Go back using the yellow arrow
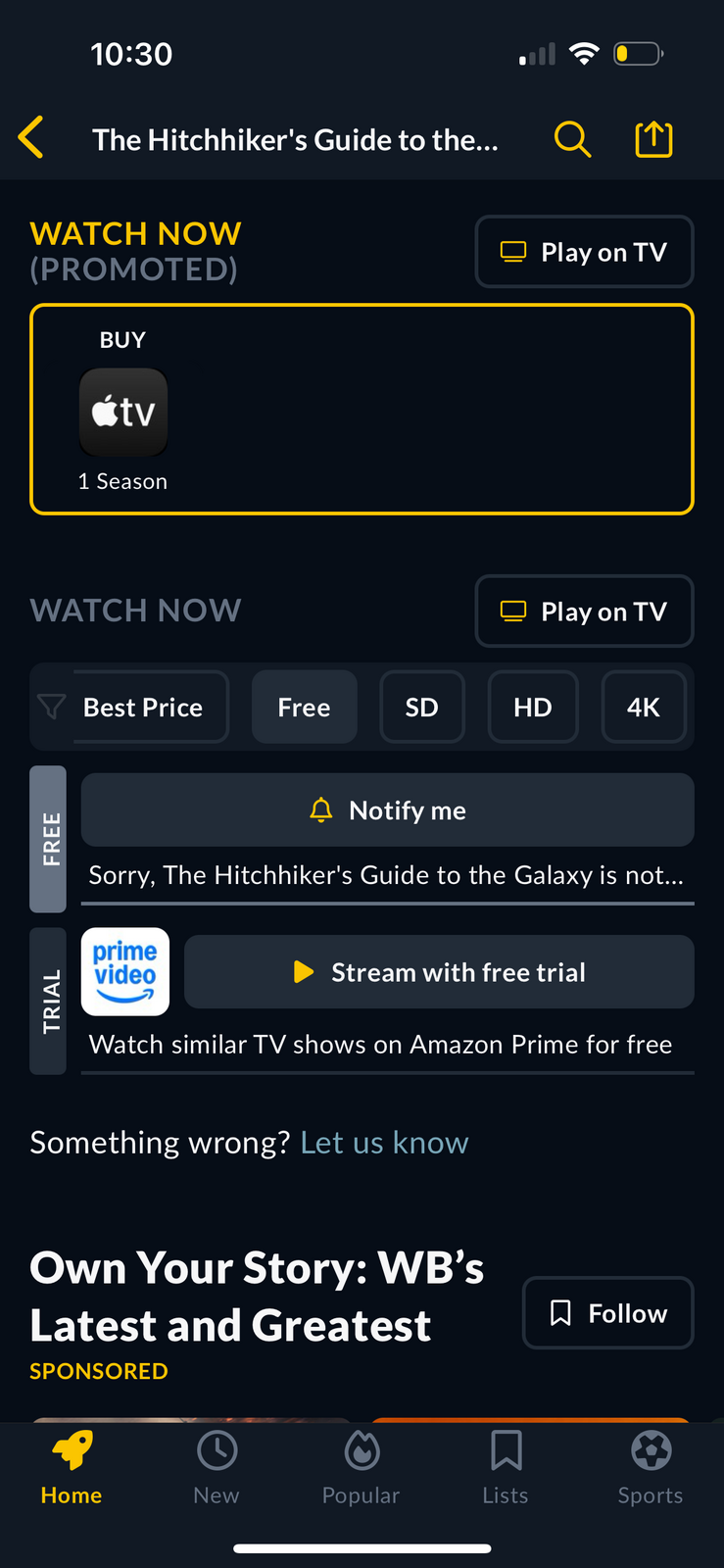This screenshot has height=1568, width=724. click(x=31, y=138)
